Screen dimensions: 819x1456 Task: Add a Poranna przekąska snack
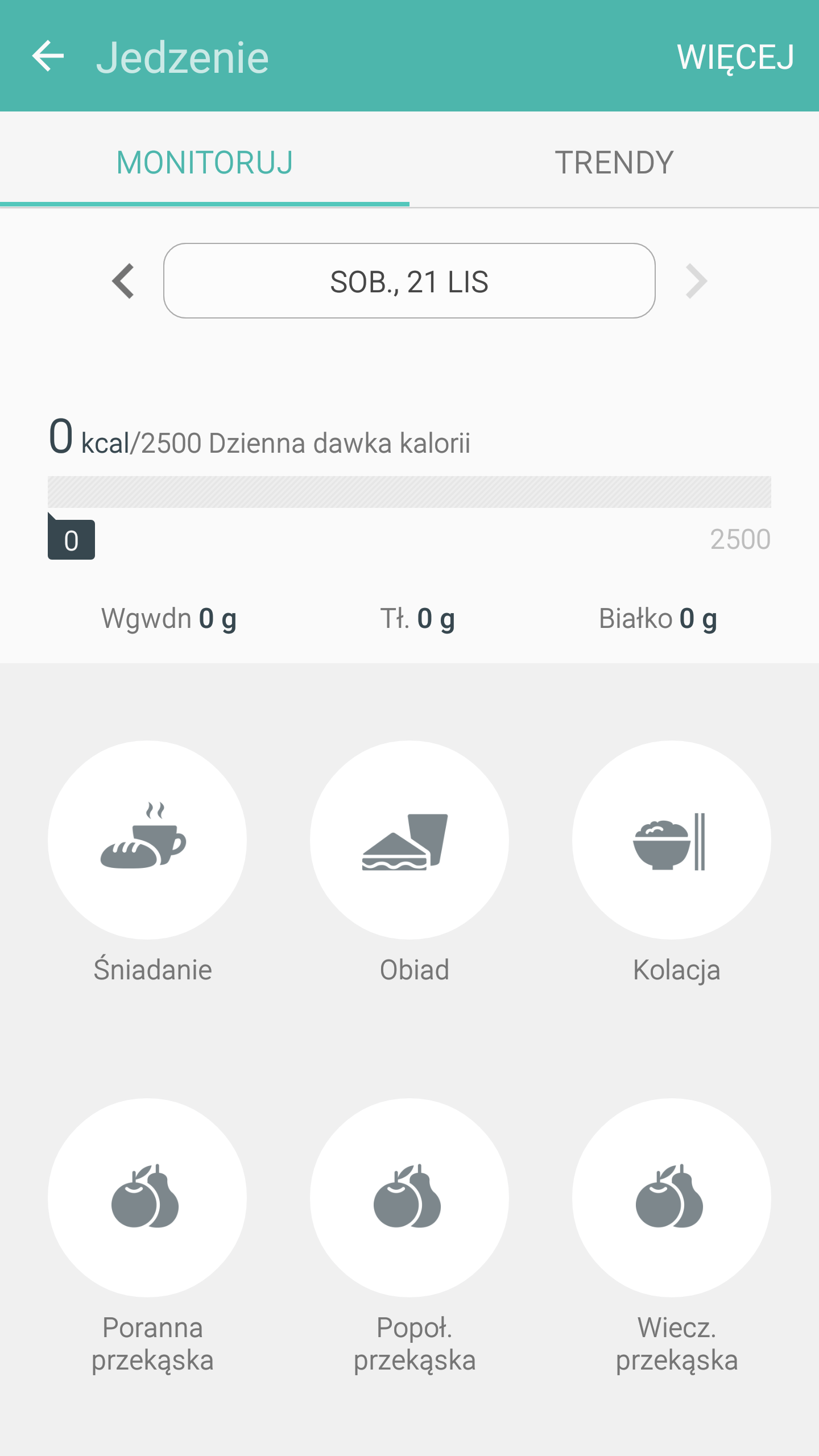click(147, 1198)
